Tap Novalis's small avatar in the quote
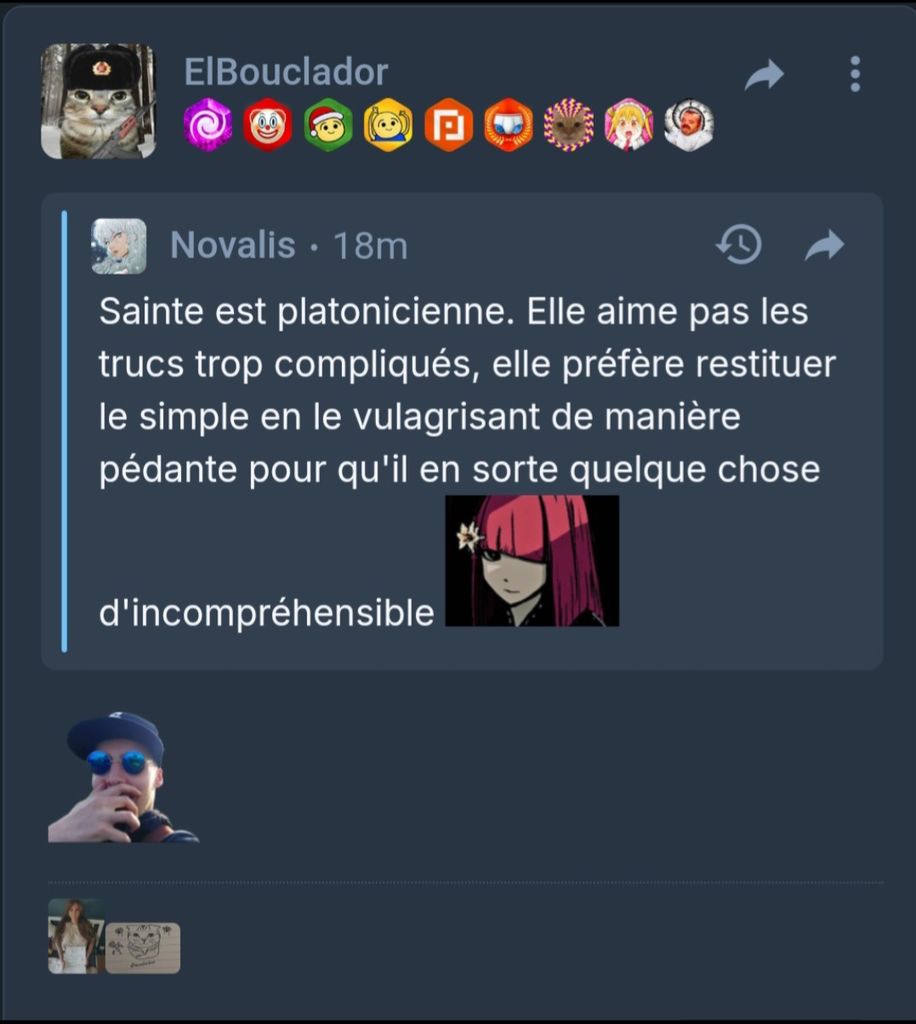Viewport: 916px width, 1024px height. (x=119, y=246)
